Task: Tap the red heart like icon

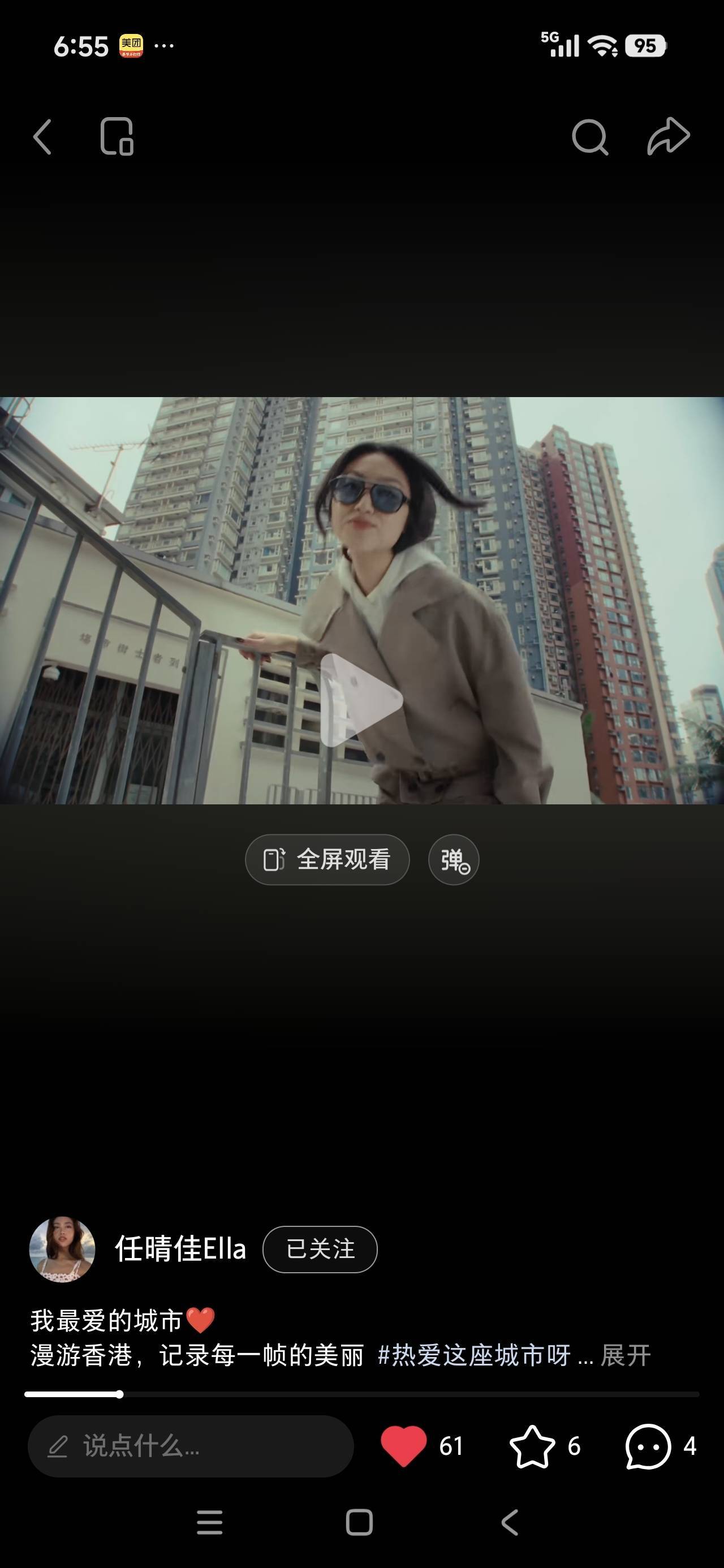Action: (x=403, y=1446)
